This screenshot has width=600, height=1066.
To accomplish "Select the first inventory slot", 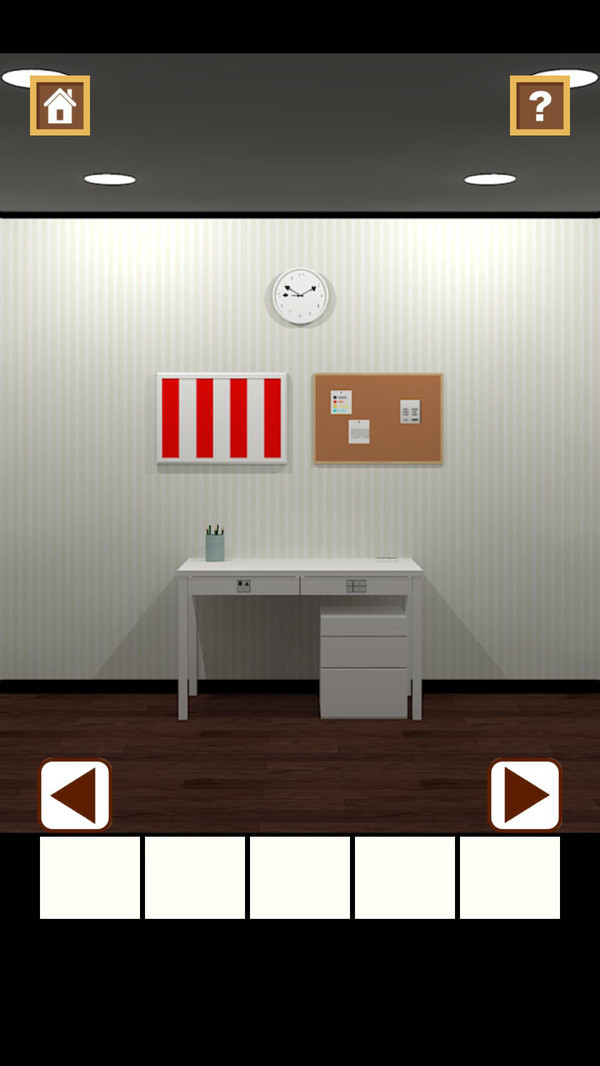I will [x=90, y=877].
